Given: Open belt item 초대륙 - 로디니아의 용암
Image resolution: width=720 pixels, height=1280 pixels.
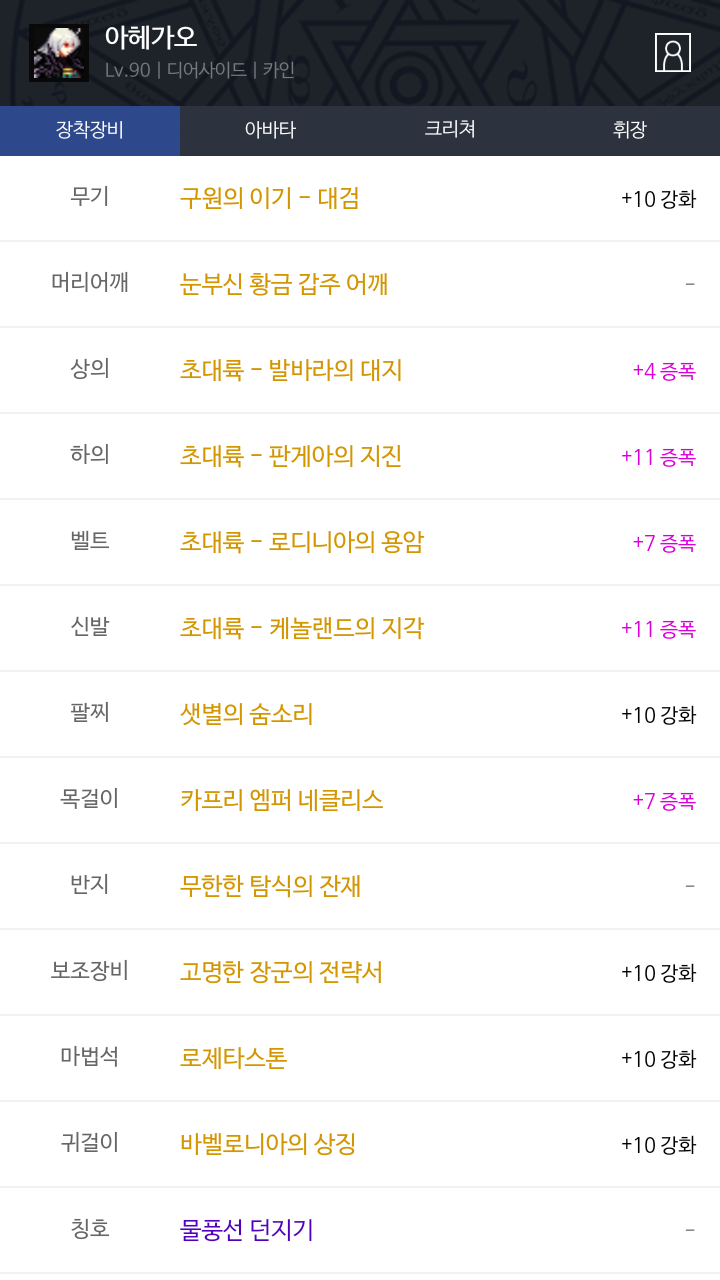Looking at the screenshot, I should 302,542.
